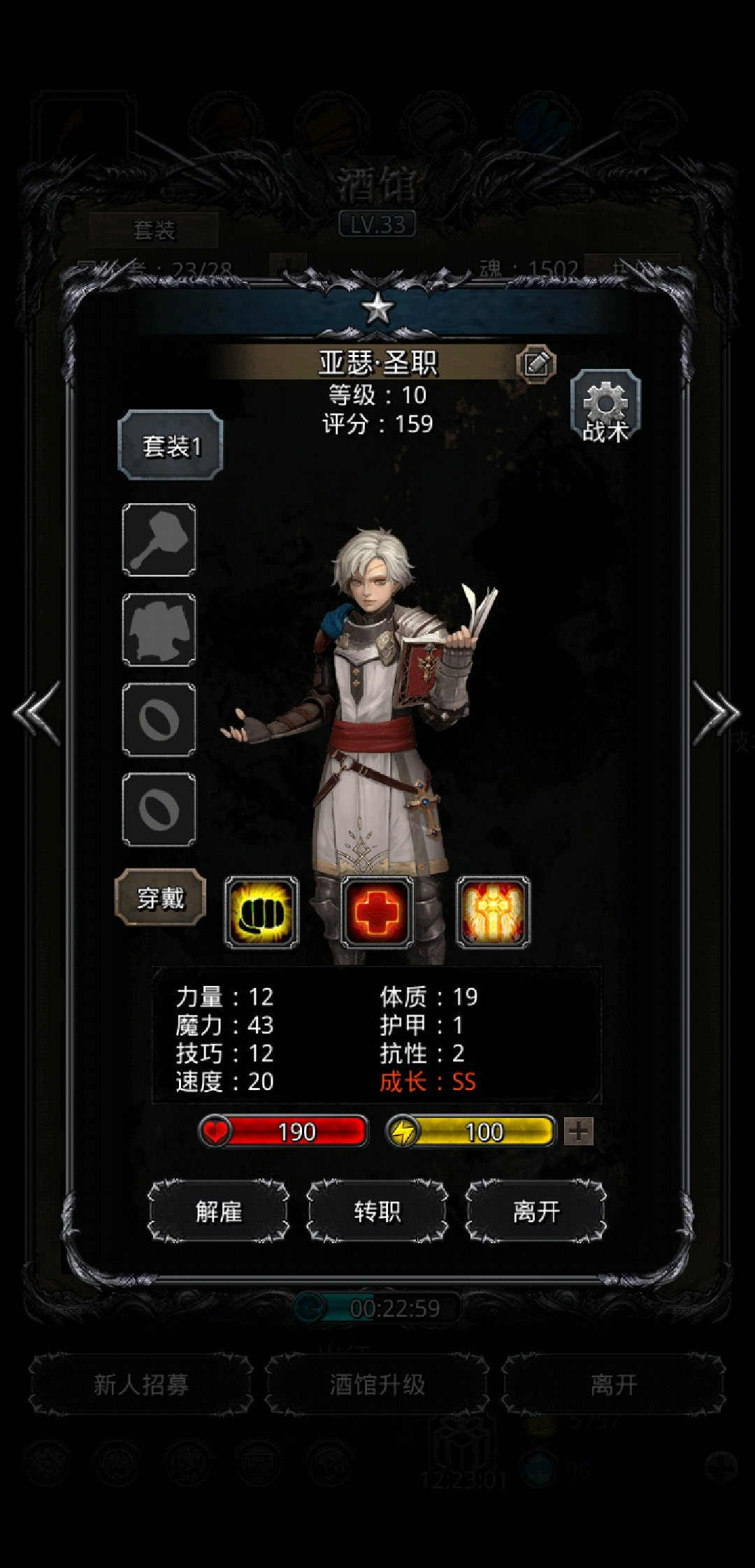Change class with 转职
The height and width of the screenshot is (1568, 755).
[377, 1211]
